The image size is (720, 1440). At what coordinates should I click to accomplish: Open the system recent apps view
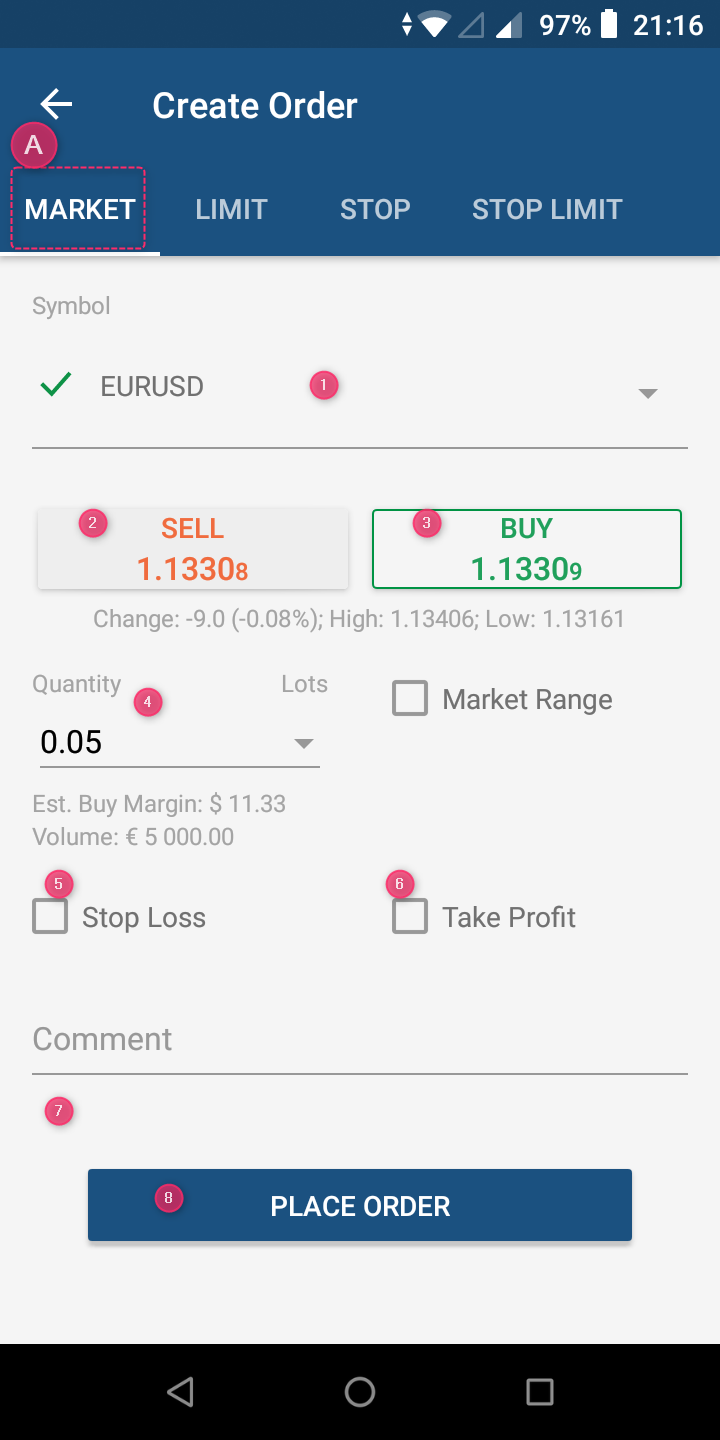coord(540,1391)
